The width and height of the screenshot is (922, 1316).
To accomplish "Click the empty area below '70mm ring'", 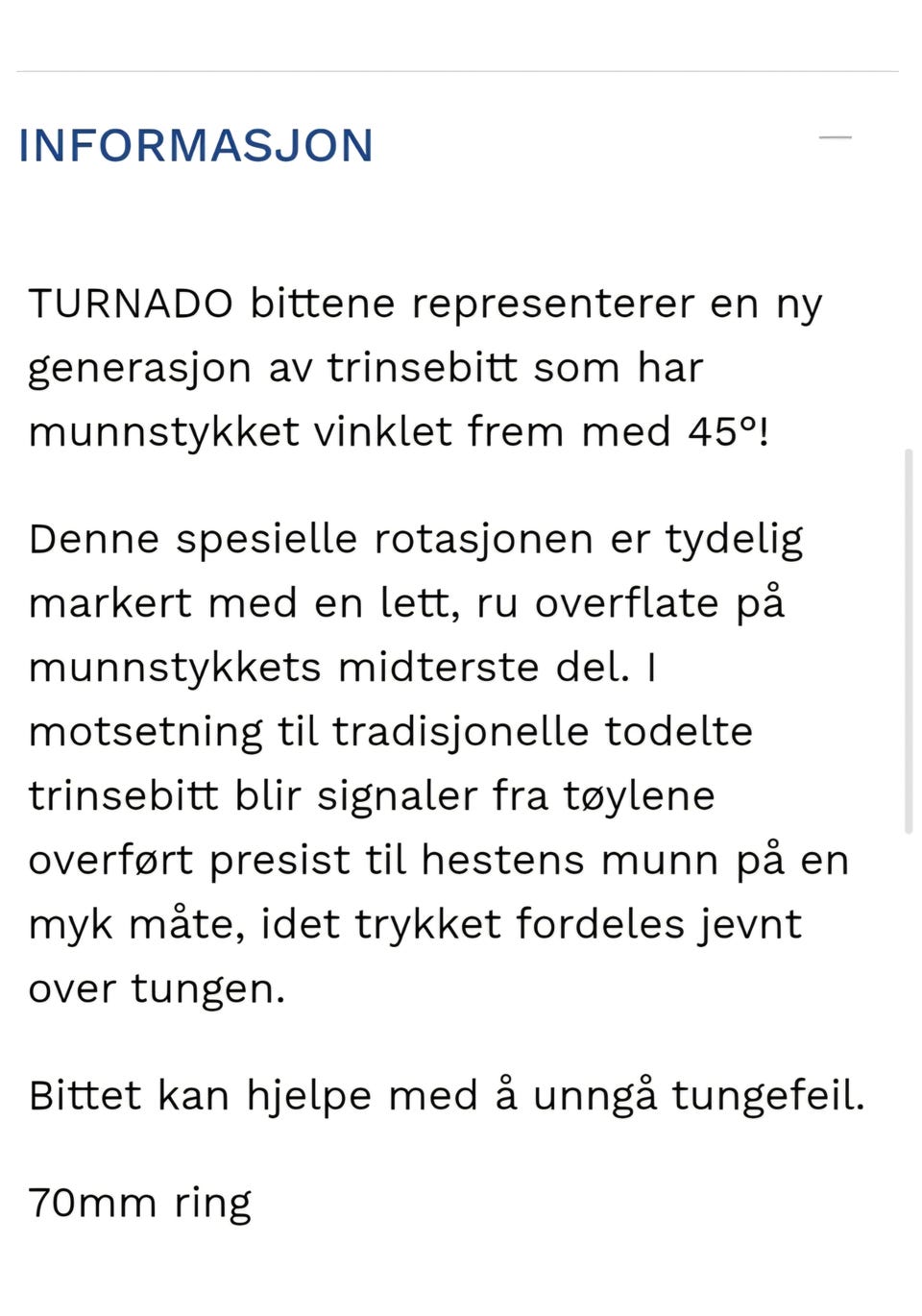I will pos(461,1278).
